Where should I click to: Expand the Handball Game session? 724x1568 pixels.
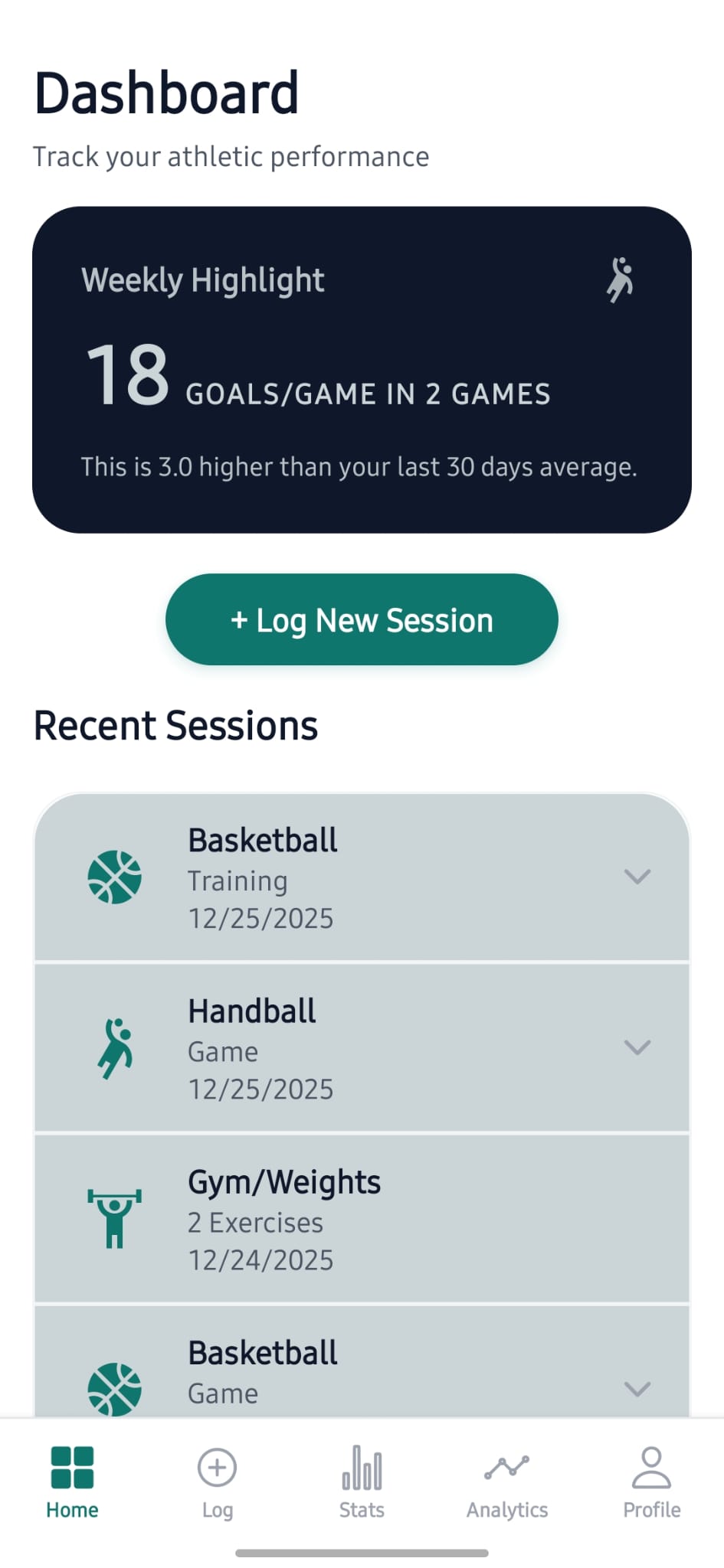[x=637, y=1047]
